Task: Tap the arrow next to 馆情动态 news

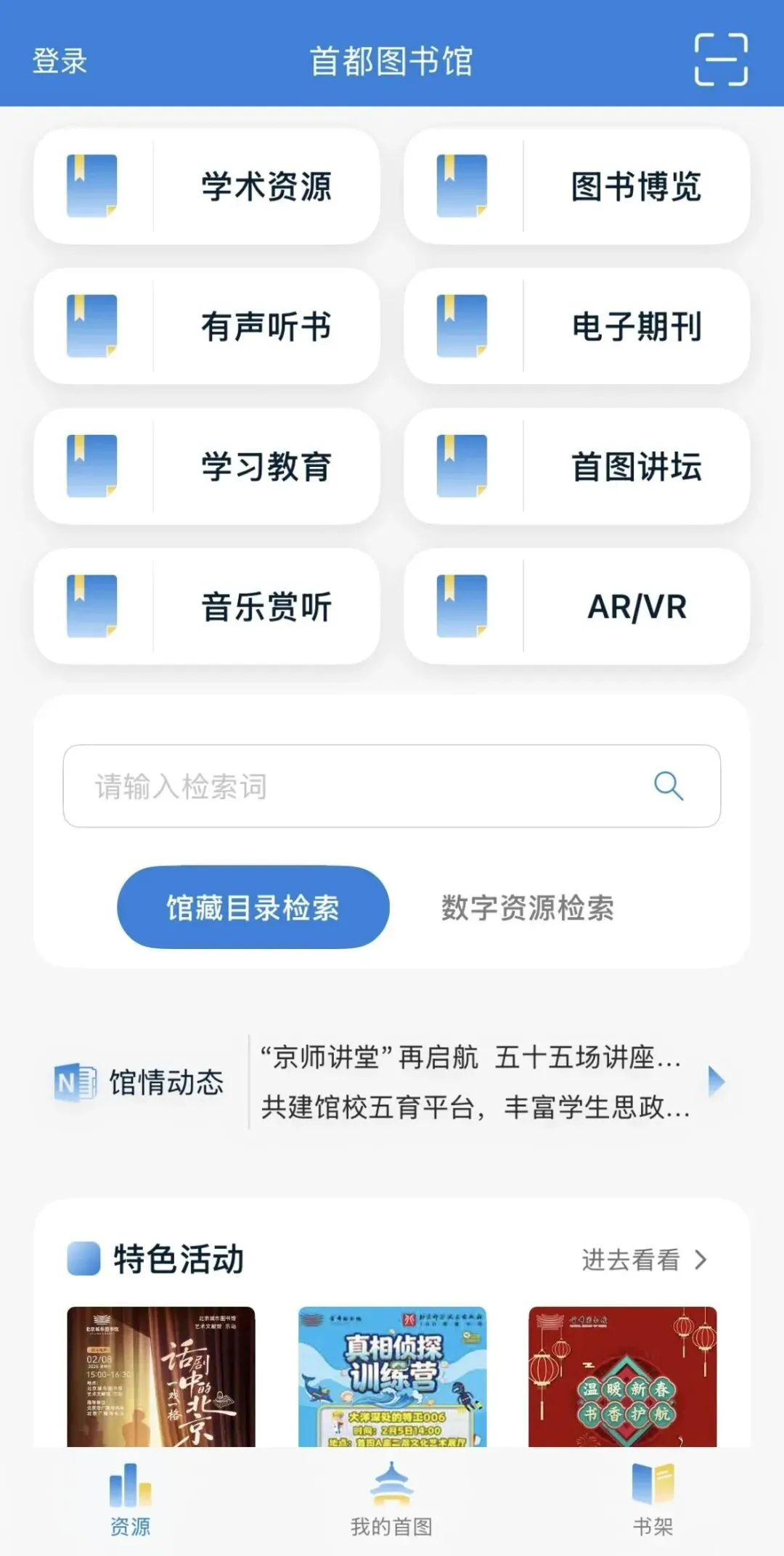Action: (716, 1081)
